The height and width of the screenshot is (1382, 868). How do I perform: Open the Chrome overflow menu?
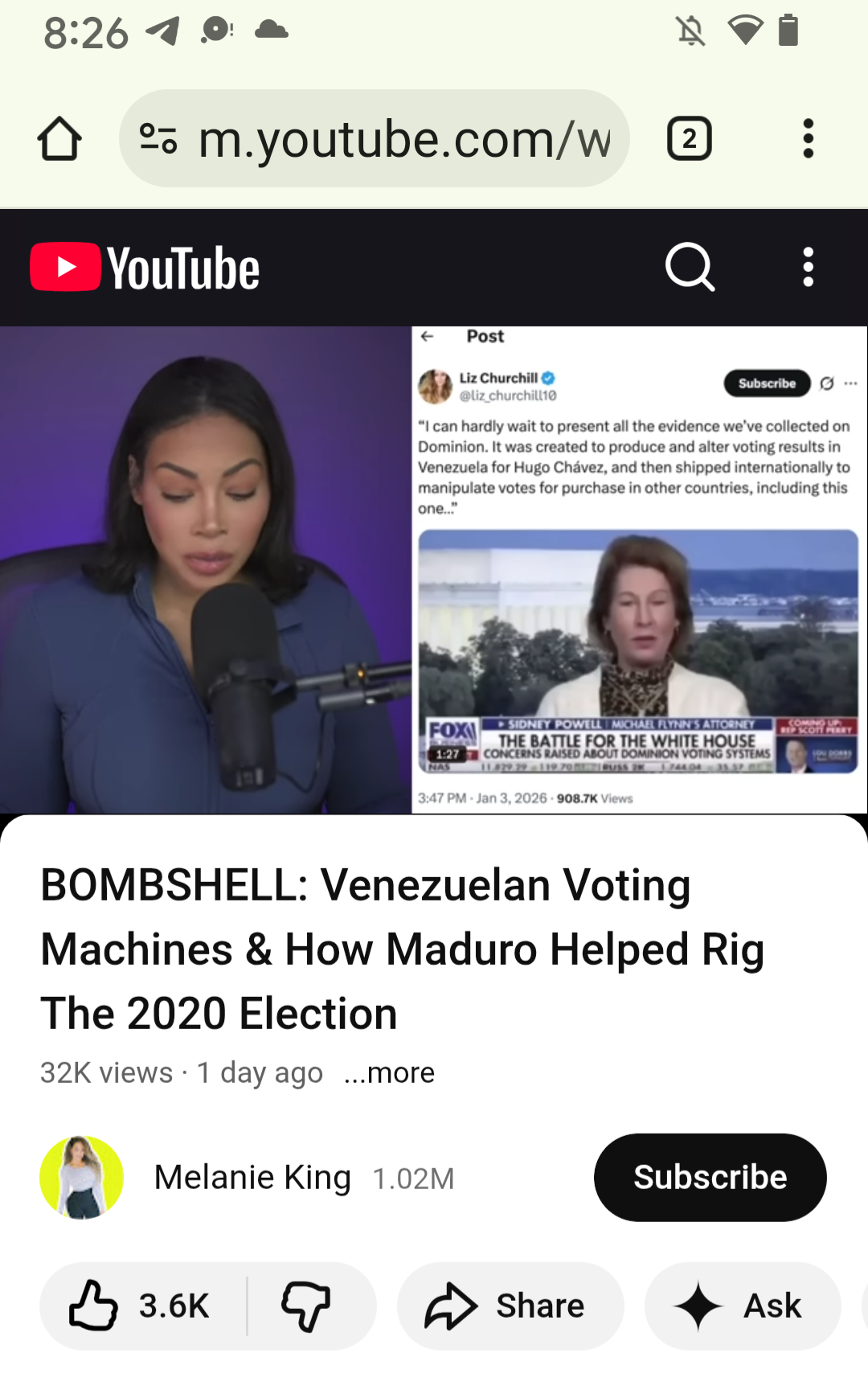pos(808,139)
